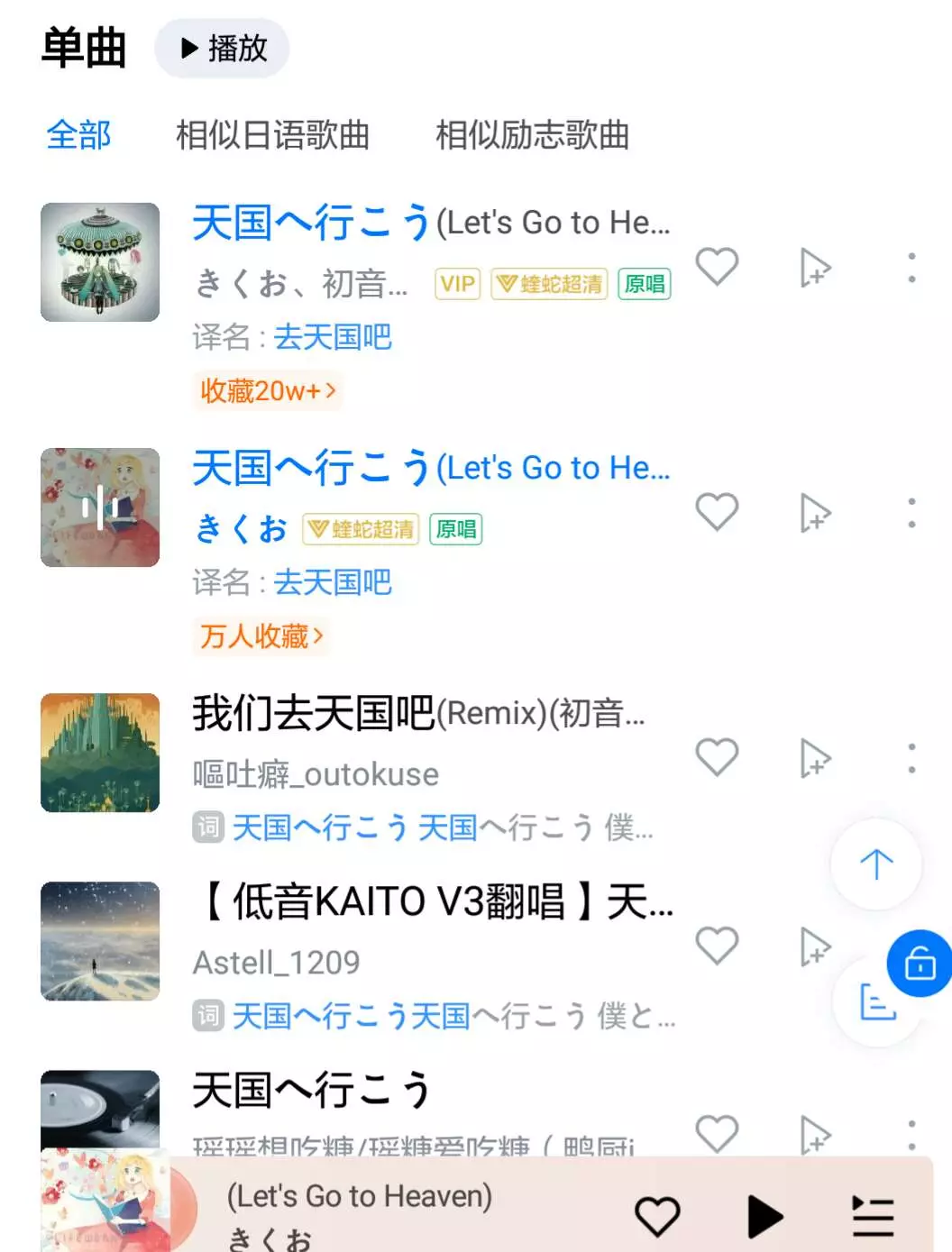Open more options for 我们去天国吧 Remix
952x1252 pixels.
click(x=911, y=758)
